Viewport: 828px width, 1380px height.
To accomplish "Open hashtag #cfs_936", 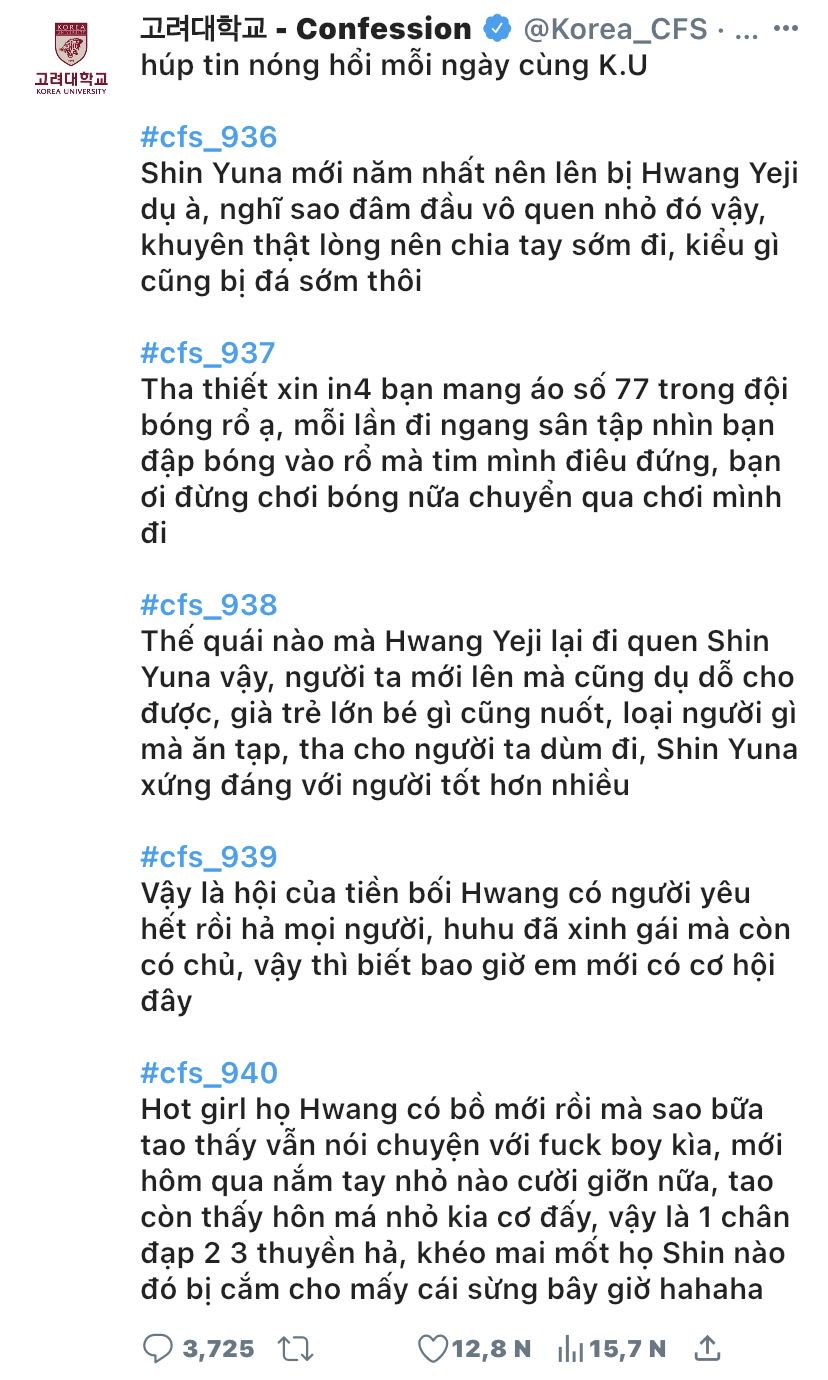I will coord(208,137).
